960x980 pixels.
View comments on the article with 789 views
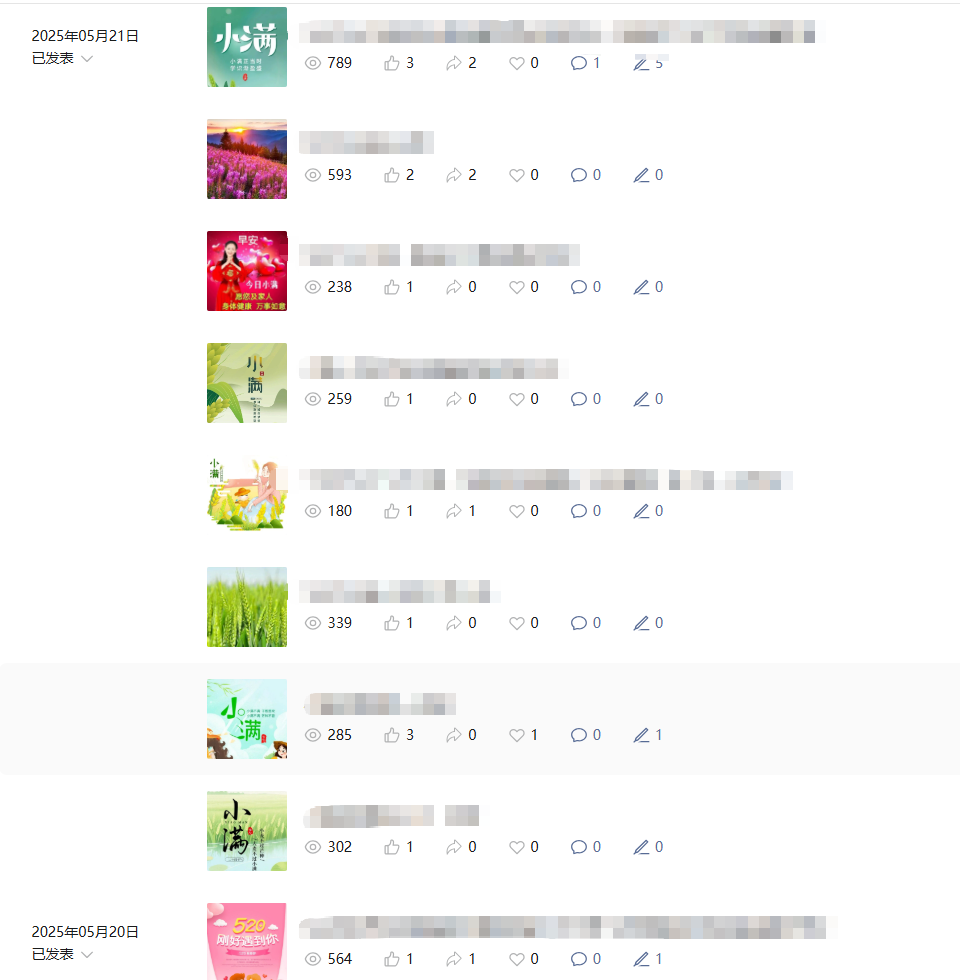[x=579, y=63]
